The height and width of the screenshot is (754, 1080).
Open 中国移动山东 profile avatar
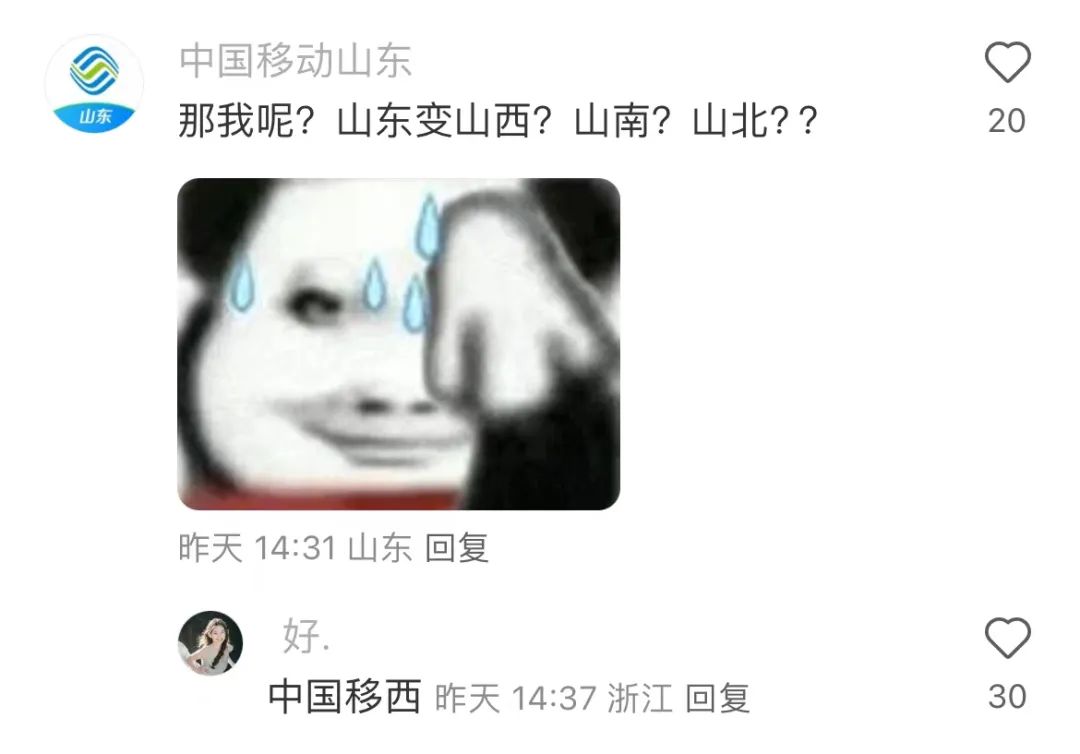click(94, 86)
